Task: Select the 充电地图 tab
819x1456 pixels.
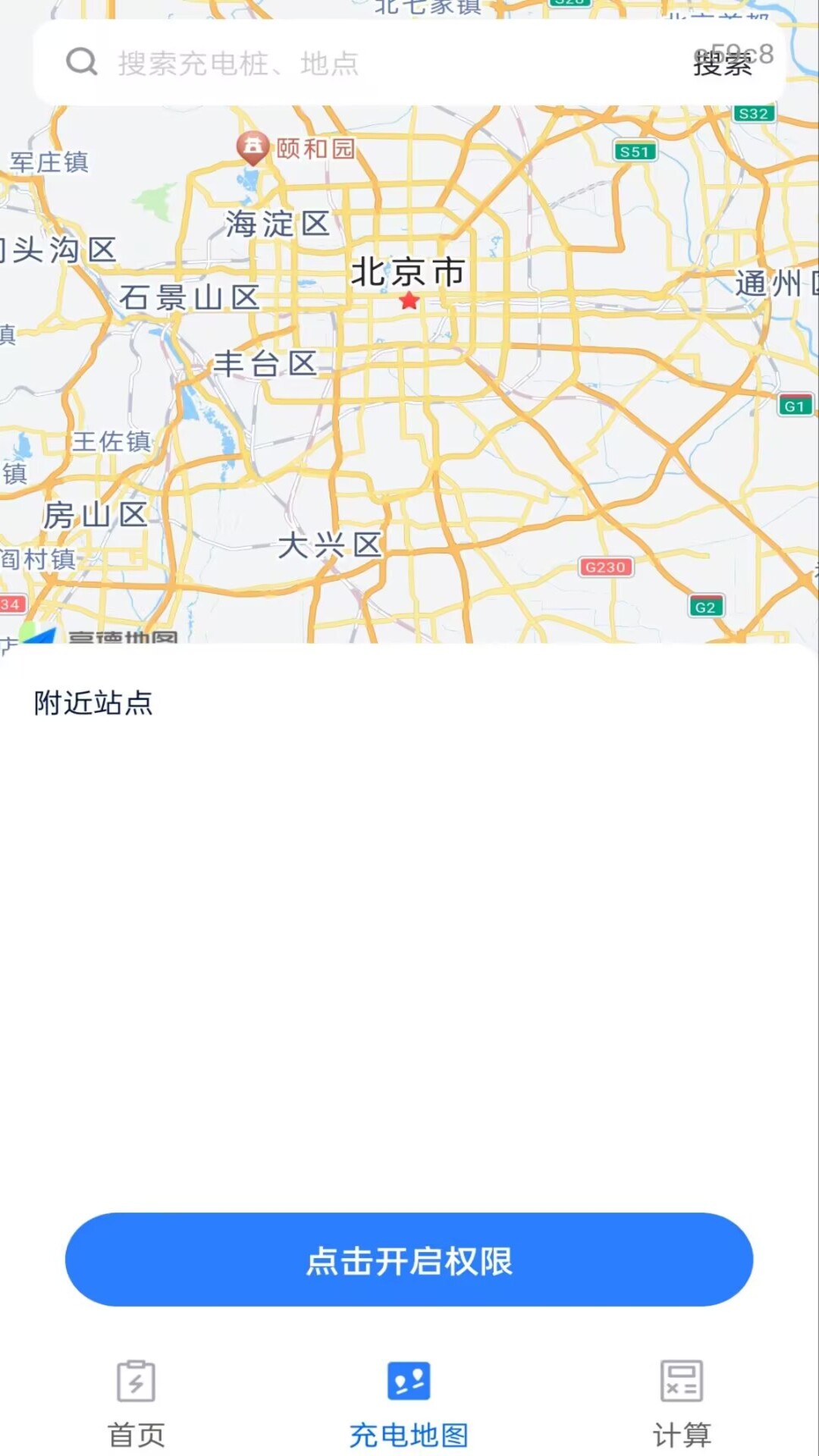Action: pyautogui.click(x=409, y=1410)
